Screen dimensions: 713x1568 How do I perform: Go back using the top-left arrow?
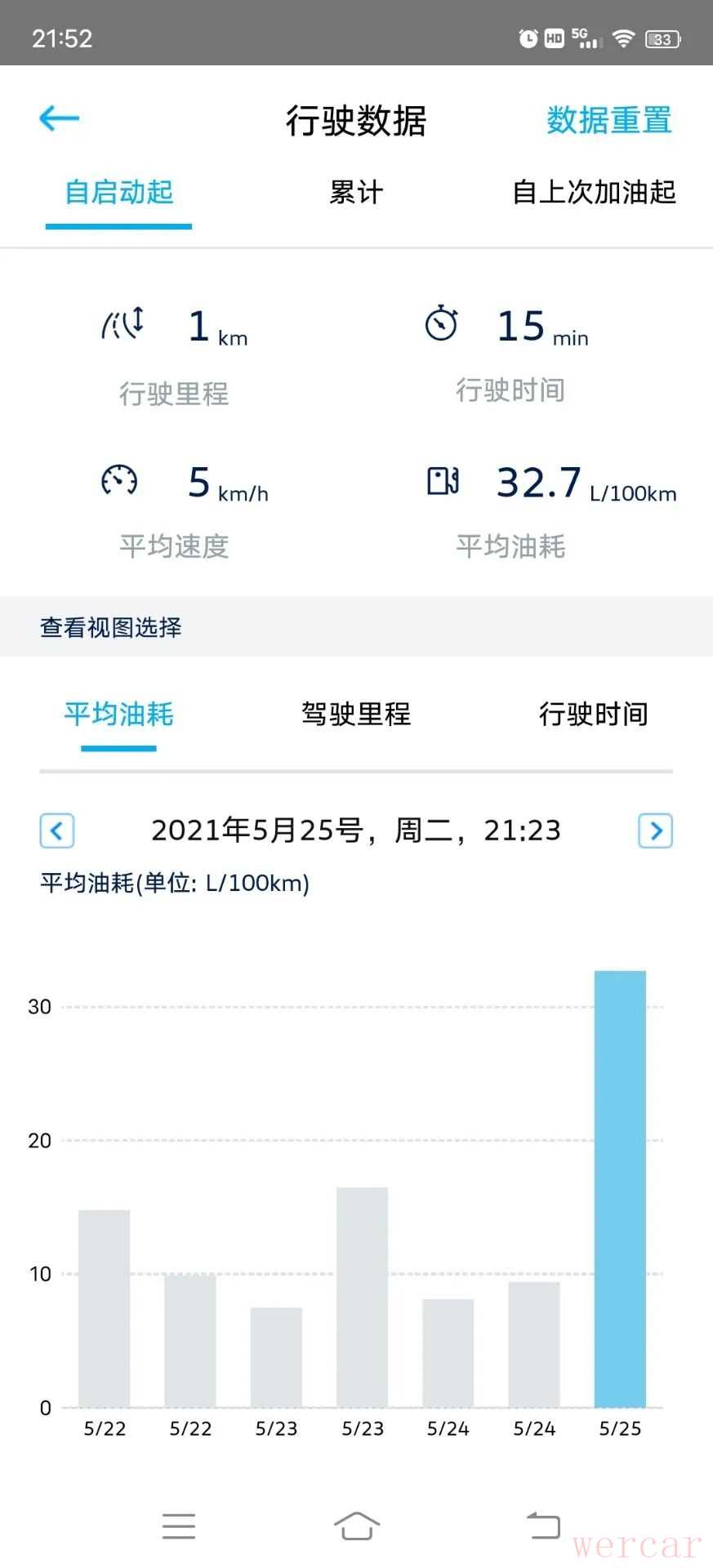(x=59, y=119)
